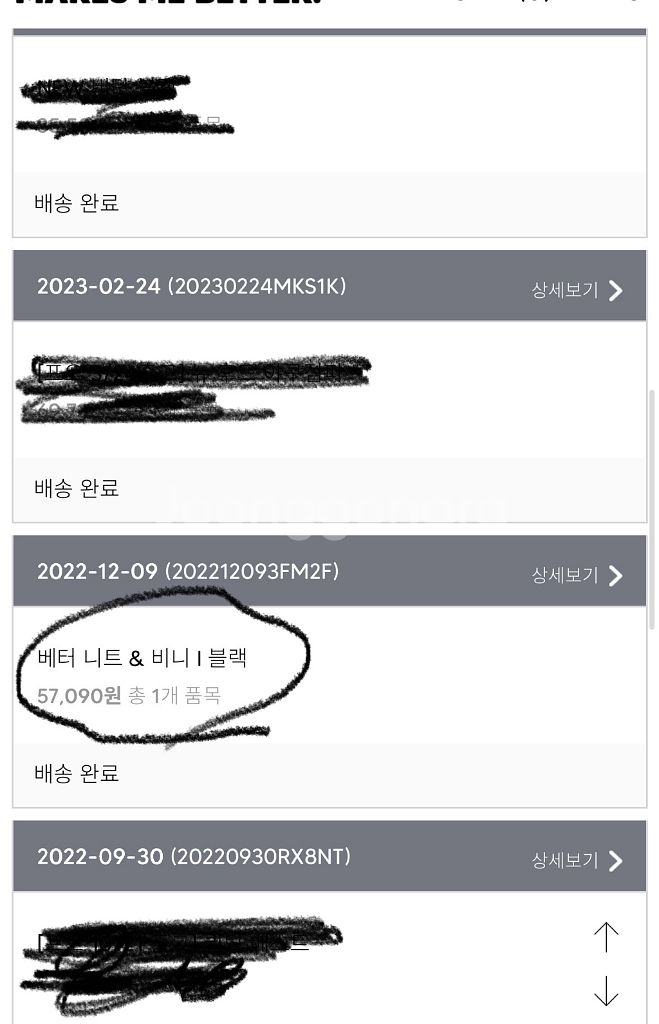Open 상세보기 for order 2022-09-30

577,860
